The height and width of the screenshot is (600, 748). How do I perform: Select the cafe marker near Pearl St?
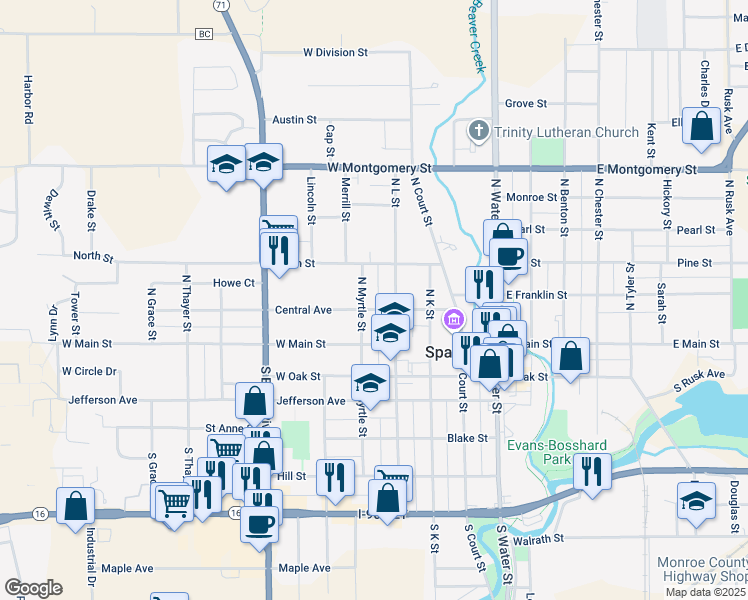tap(508, 257)
